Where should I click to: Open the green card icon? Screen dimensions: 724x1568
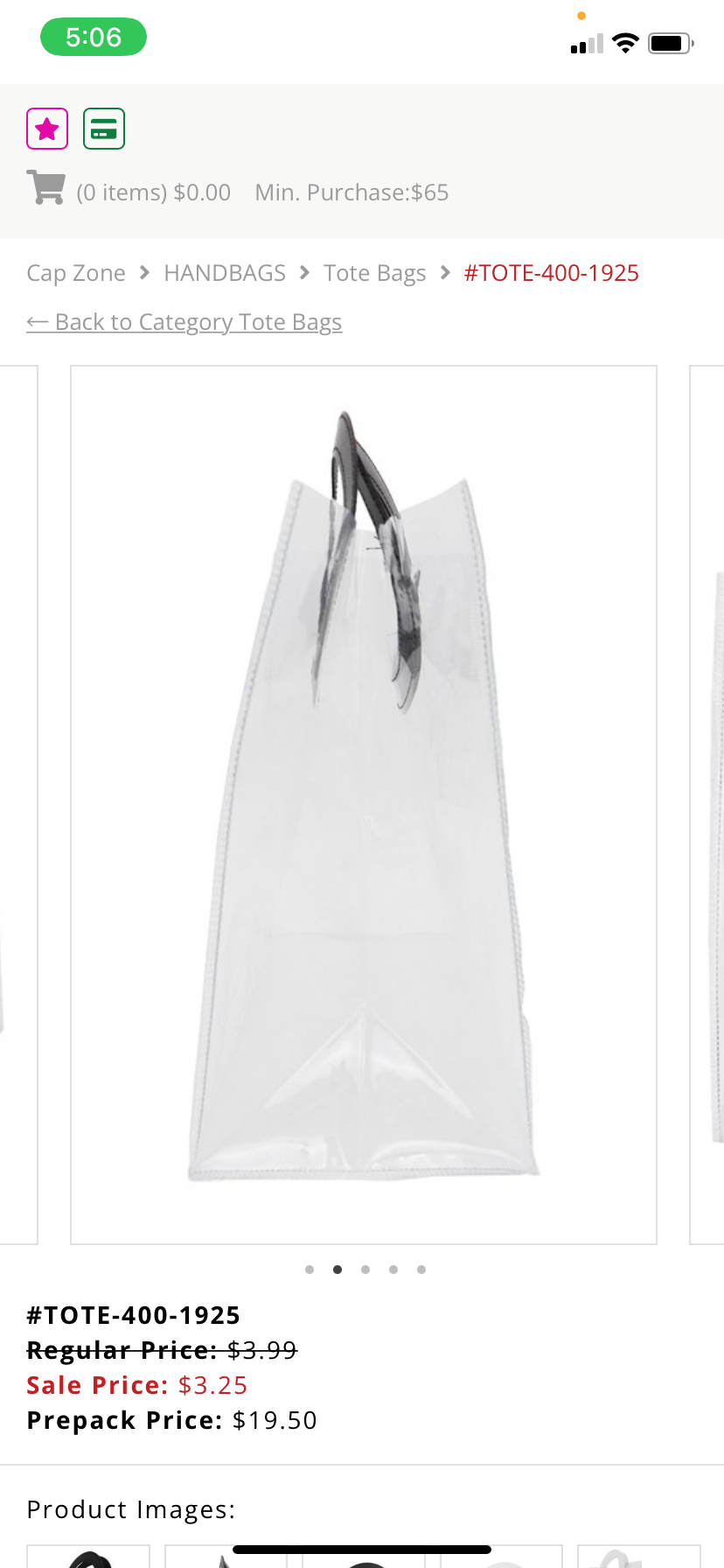104,129
